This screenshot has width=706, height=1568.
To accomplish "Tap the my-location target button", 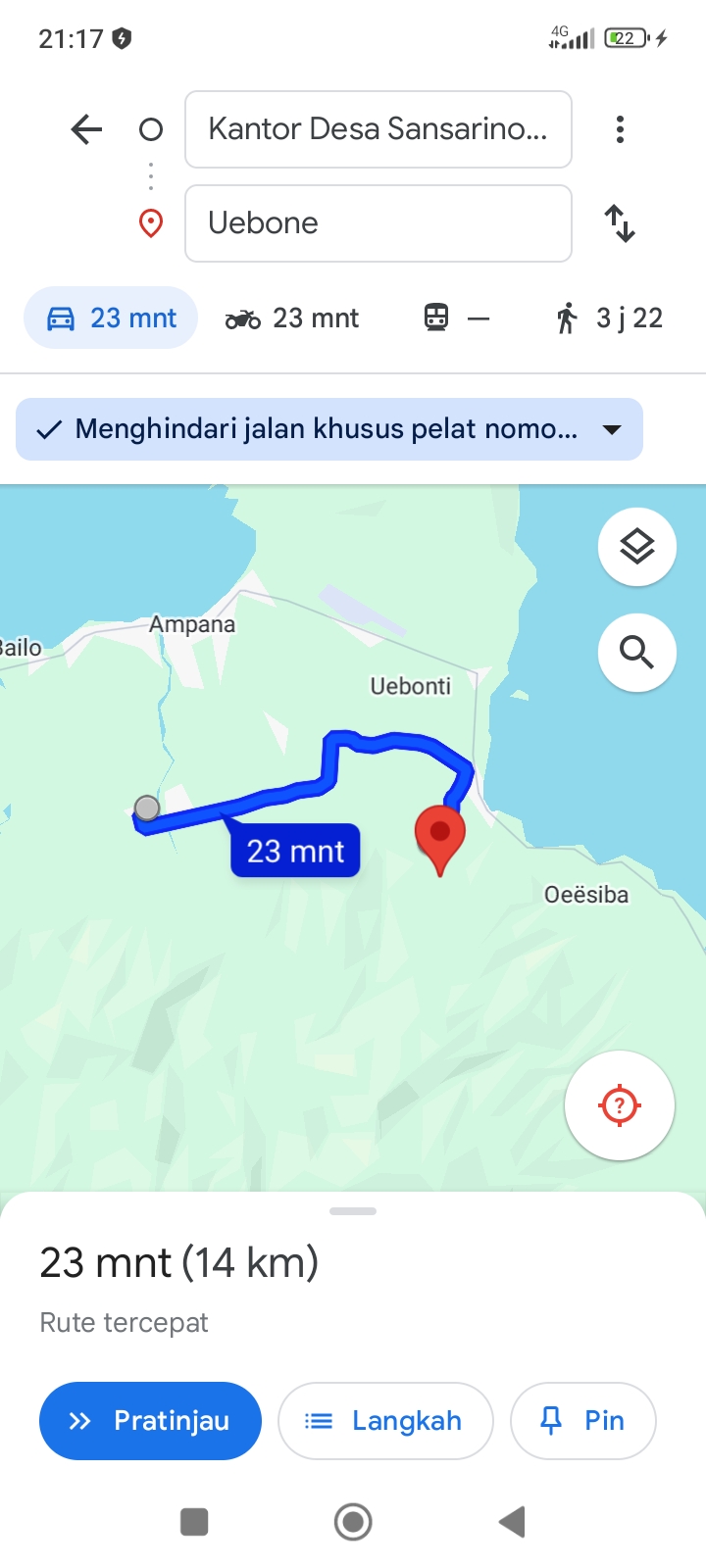I will [x=620, y=1105].
